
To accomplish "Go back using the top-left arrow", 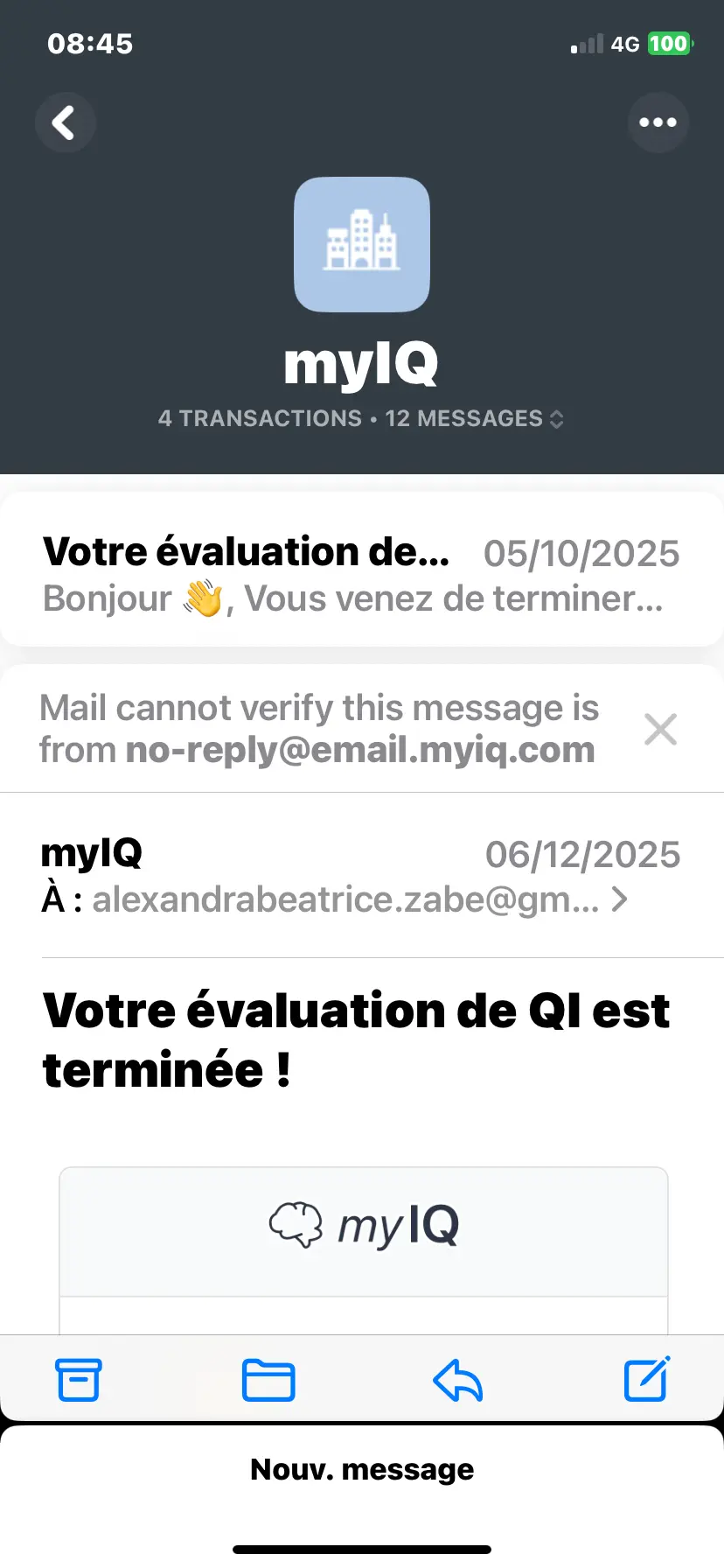I will coord(65,122).
